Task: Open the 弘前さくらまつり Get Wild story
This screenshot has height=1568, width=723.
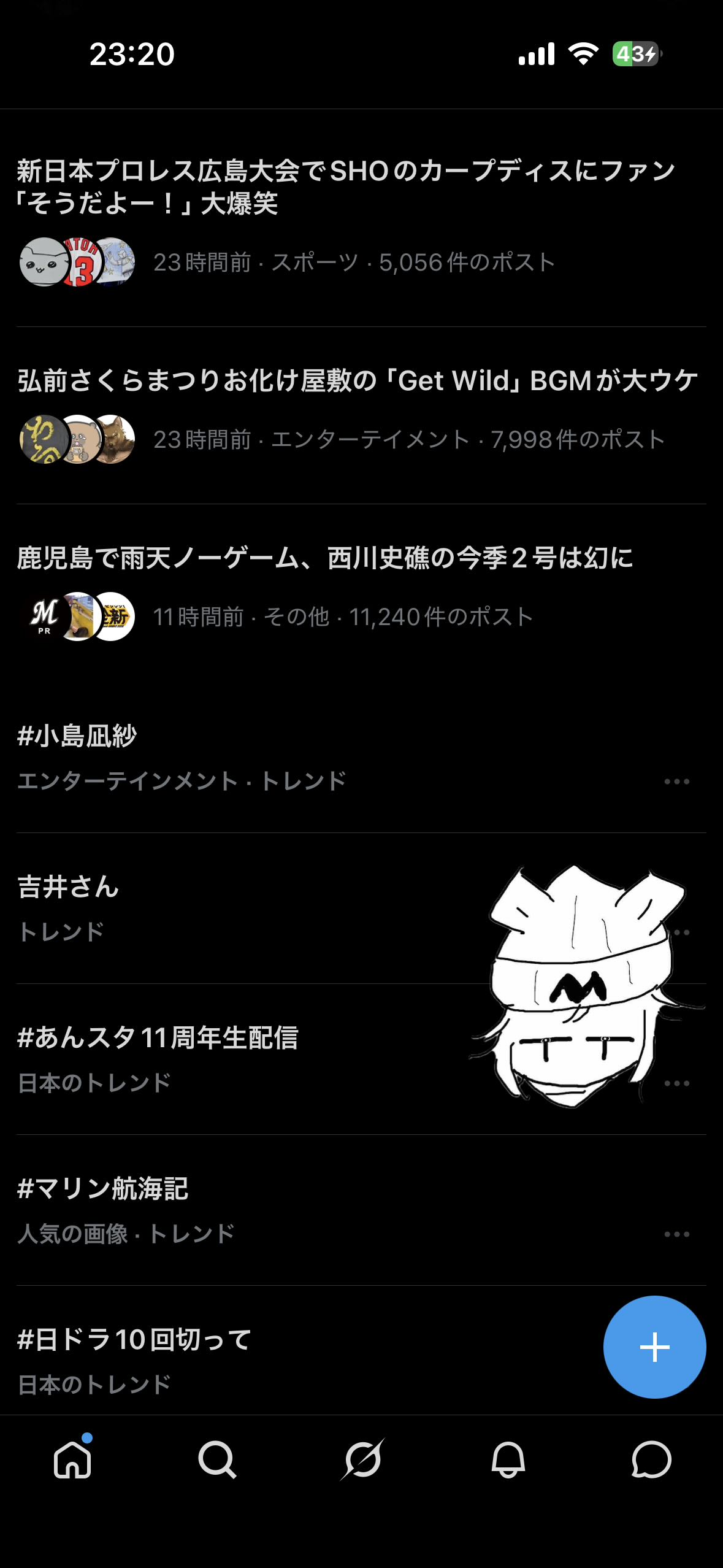Action: (357, 381)
